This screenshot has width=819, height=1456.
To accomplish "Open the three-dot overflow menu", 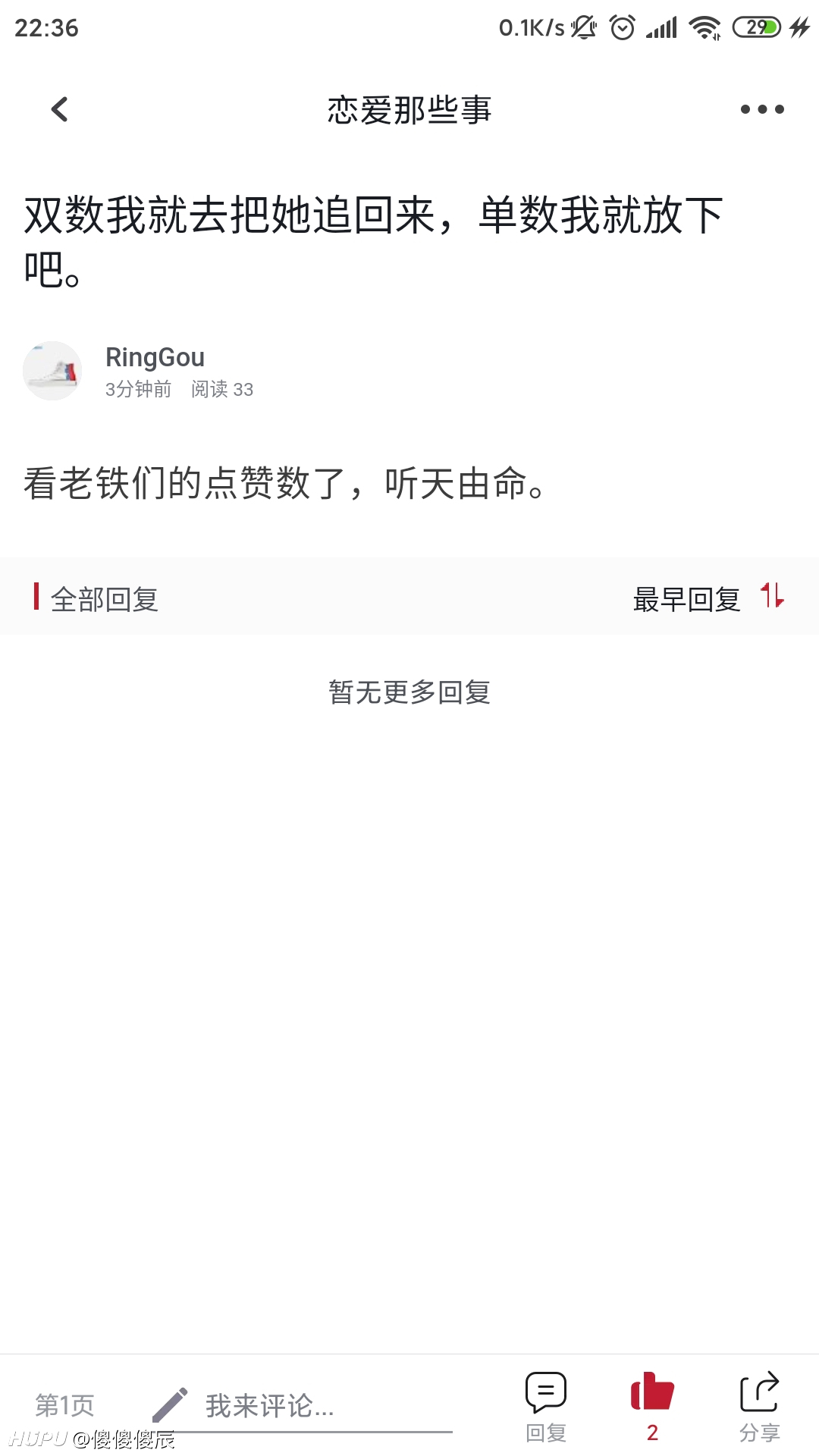I will [x=762, y=109].
